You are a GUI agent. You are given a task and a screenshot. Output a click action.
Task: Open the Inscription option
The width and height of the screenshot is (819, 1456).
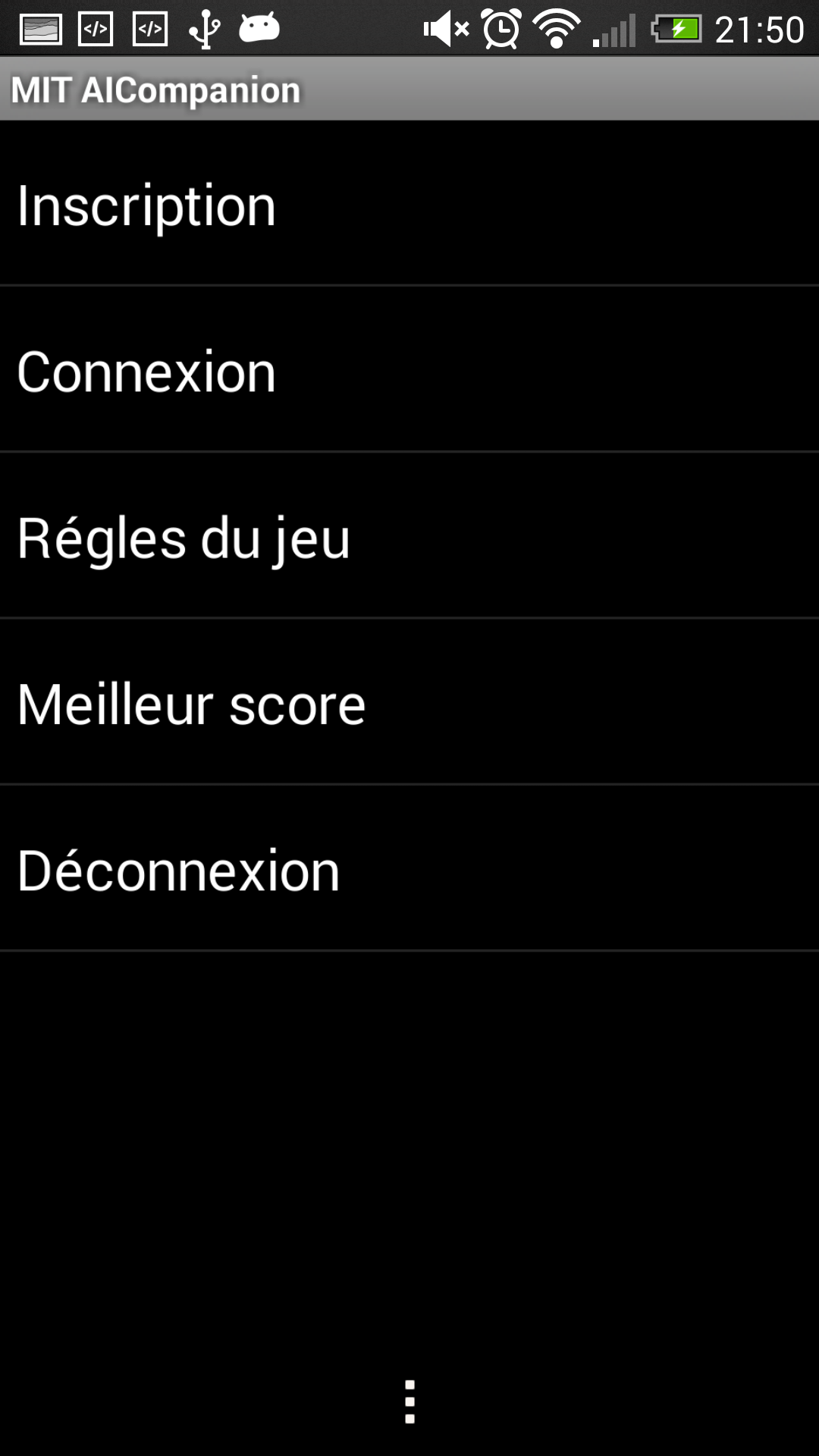409,203
